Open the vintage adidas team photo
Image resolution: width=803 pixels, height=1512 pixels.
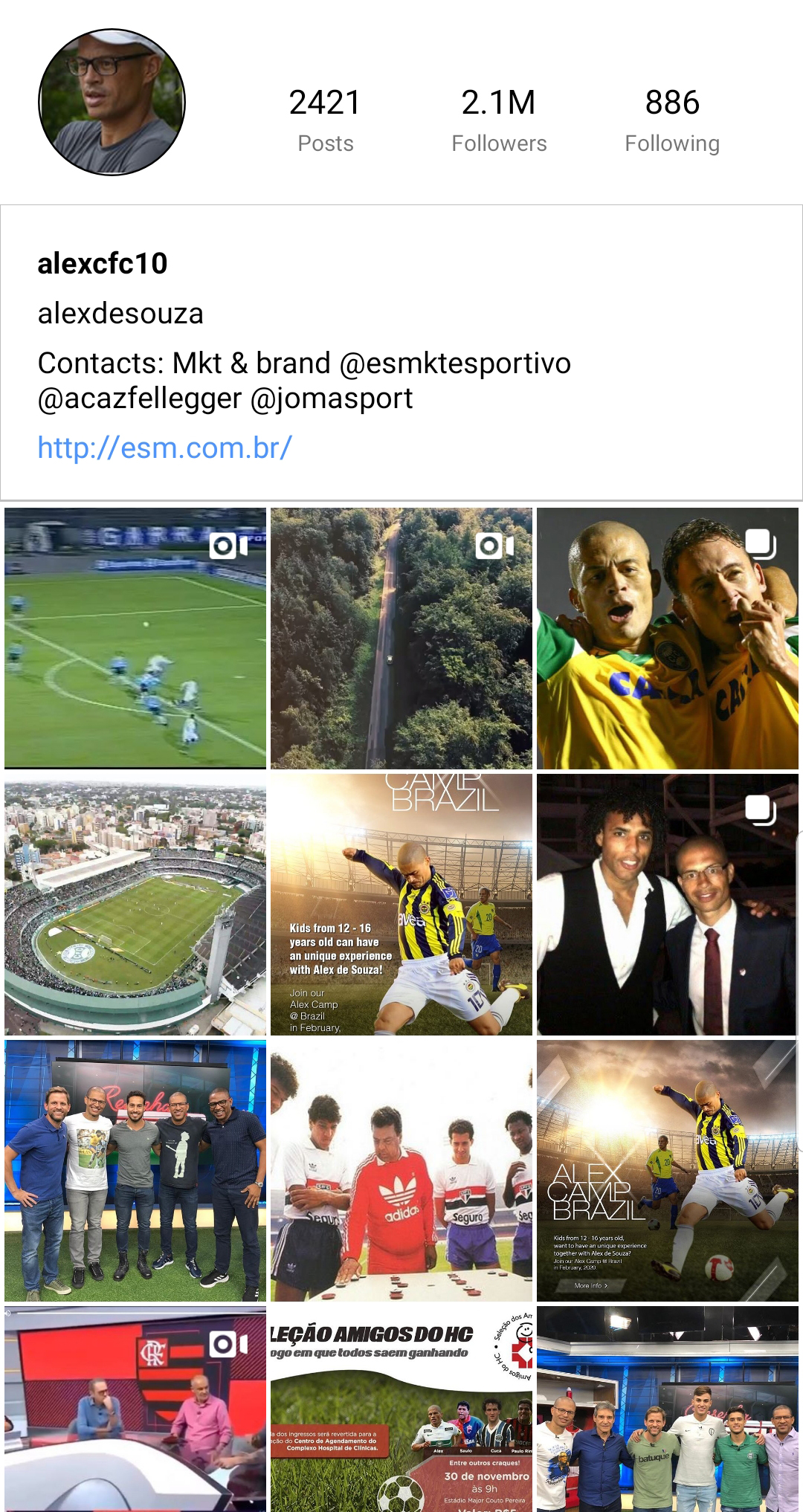tap(401, 1170)
